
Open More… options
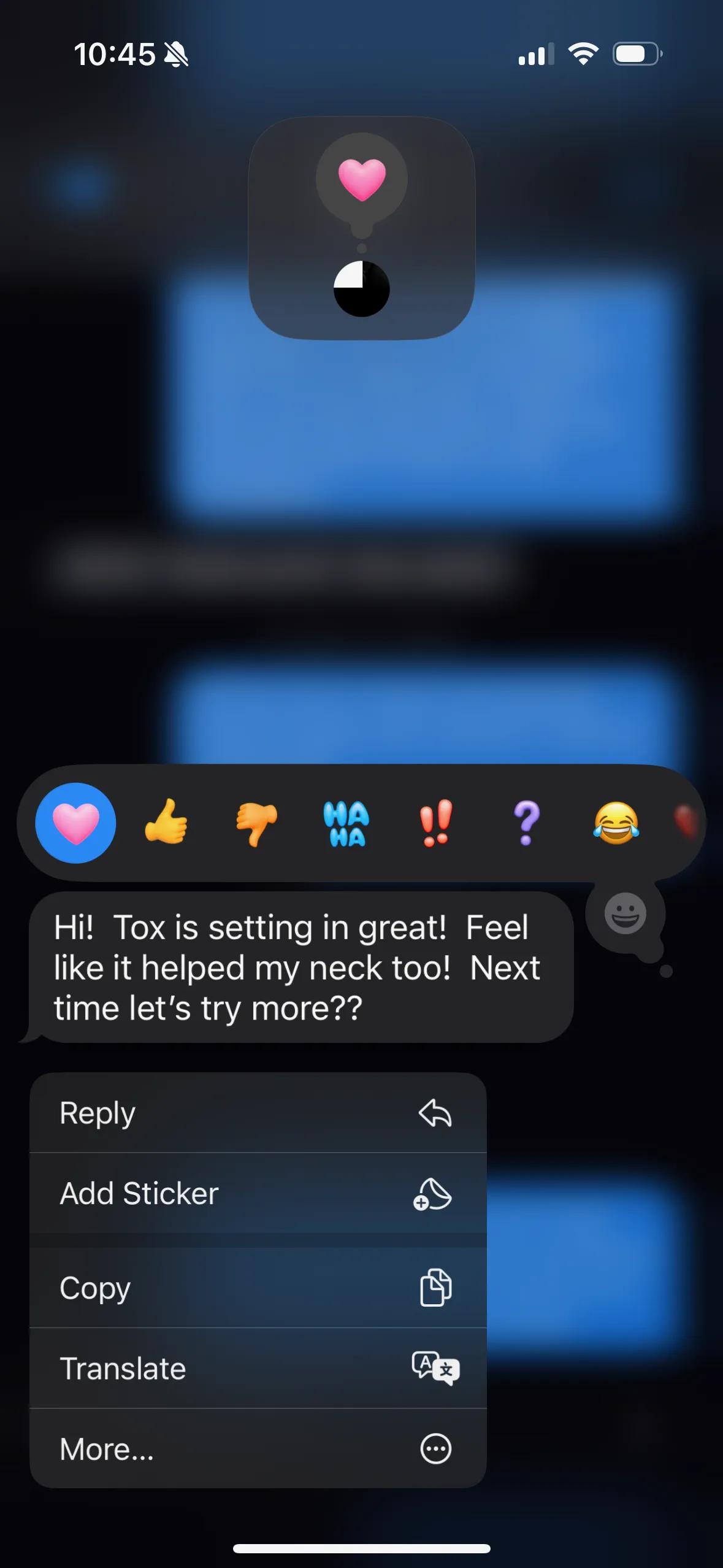(258, 1448)
